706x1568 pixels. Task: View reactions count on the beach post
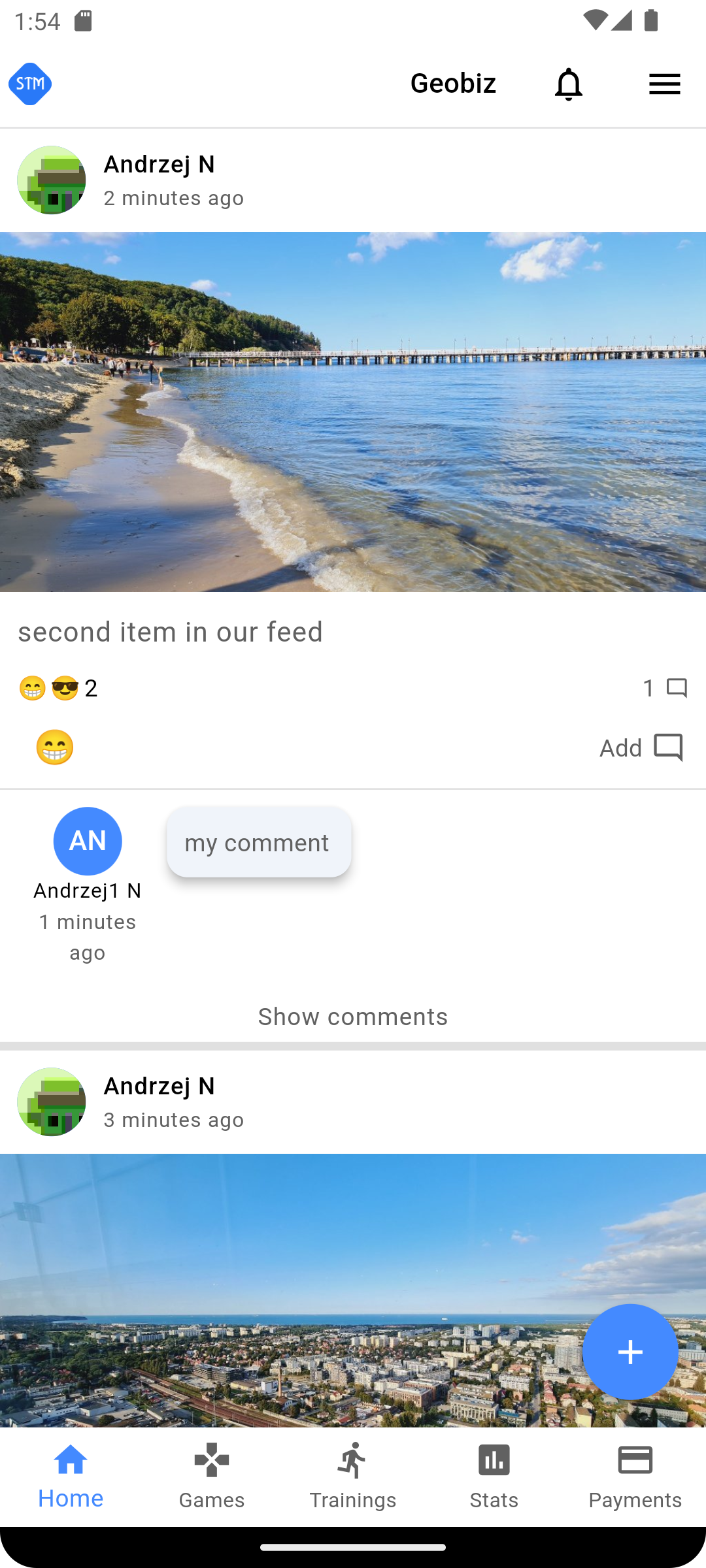click(58, 689)
